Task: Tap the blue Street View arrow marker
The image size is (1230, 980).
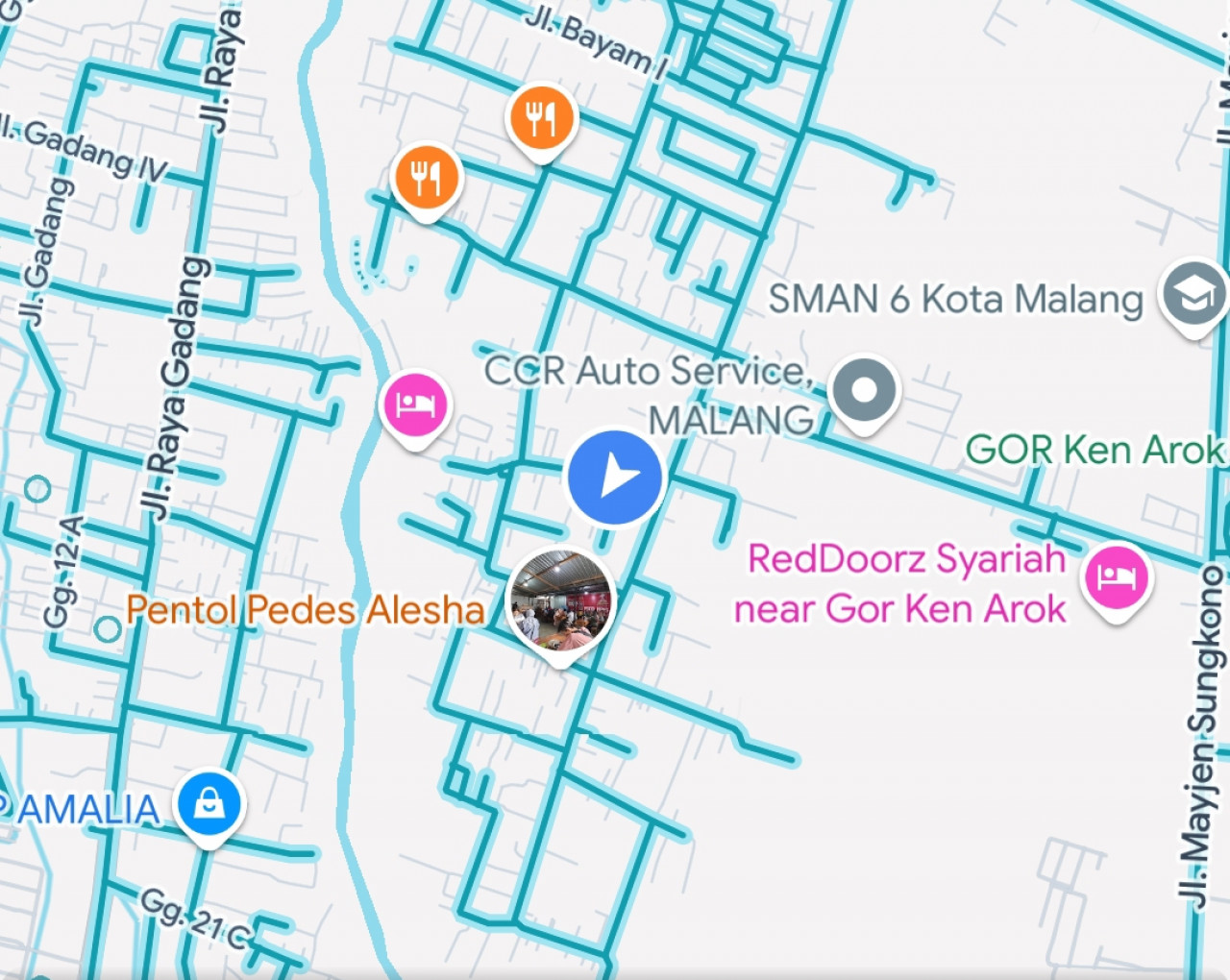Action: [x=615, y=477]
